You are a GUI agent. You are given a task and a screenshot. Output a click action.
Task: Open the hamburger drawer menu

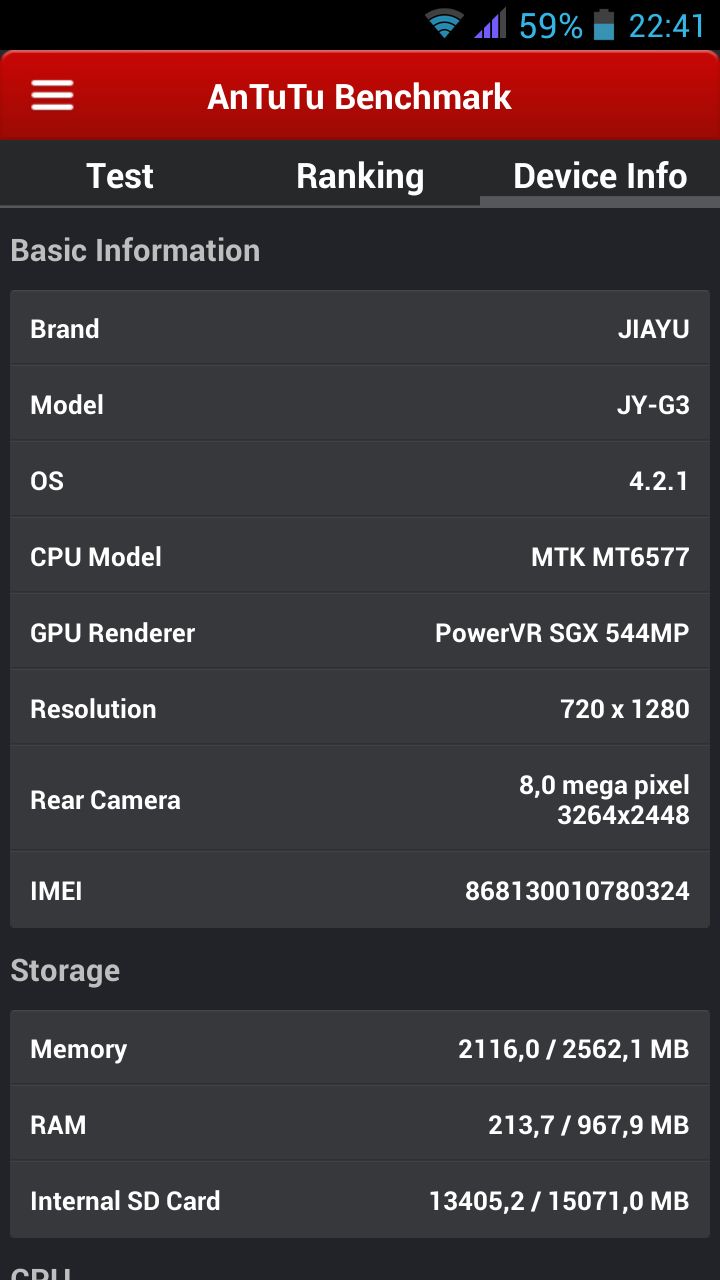click(52, 96)
